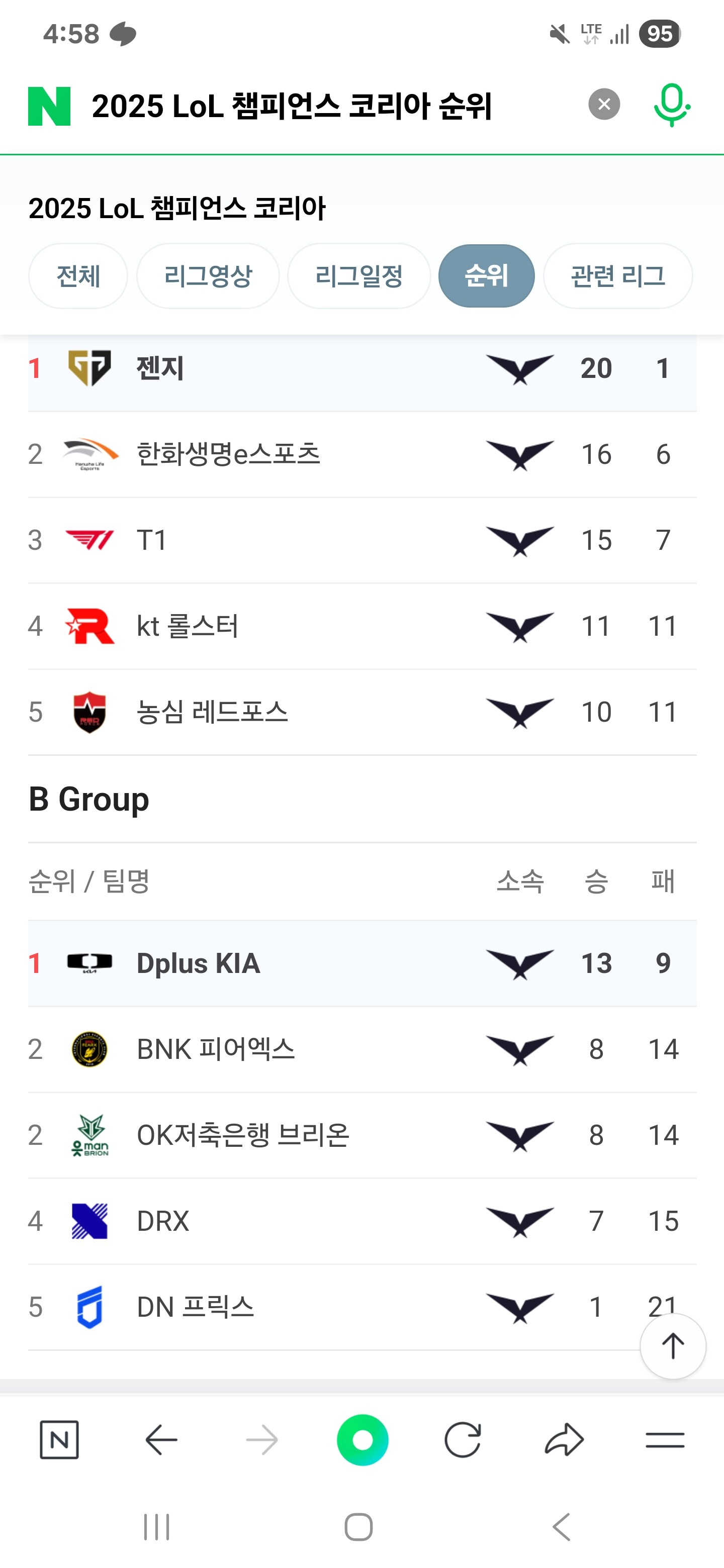Open the 관련 리그 tab
Image resolution: width=724 pixels, height=1568 pixels.
tap(617, 276)
